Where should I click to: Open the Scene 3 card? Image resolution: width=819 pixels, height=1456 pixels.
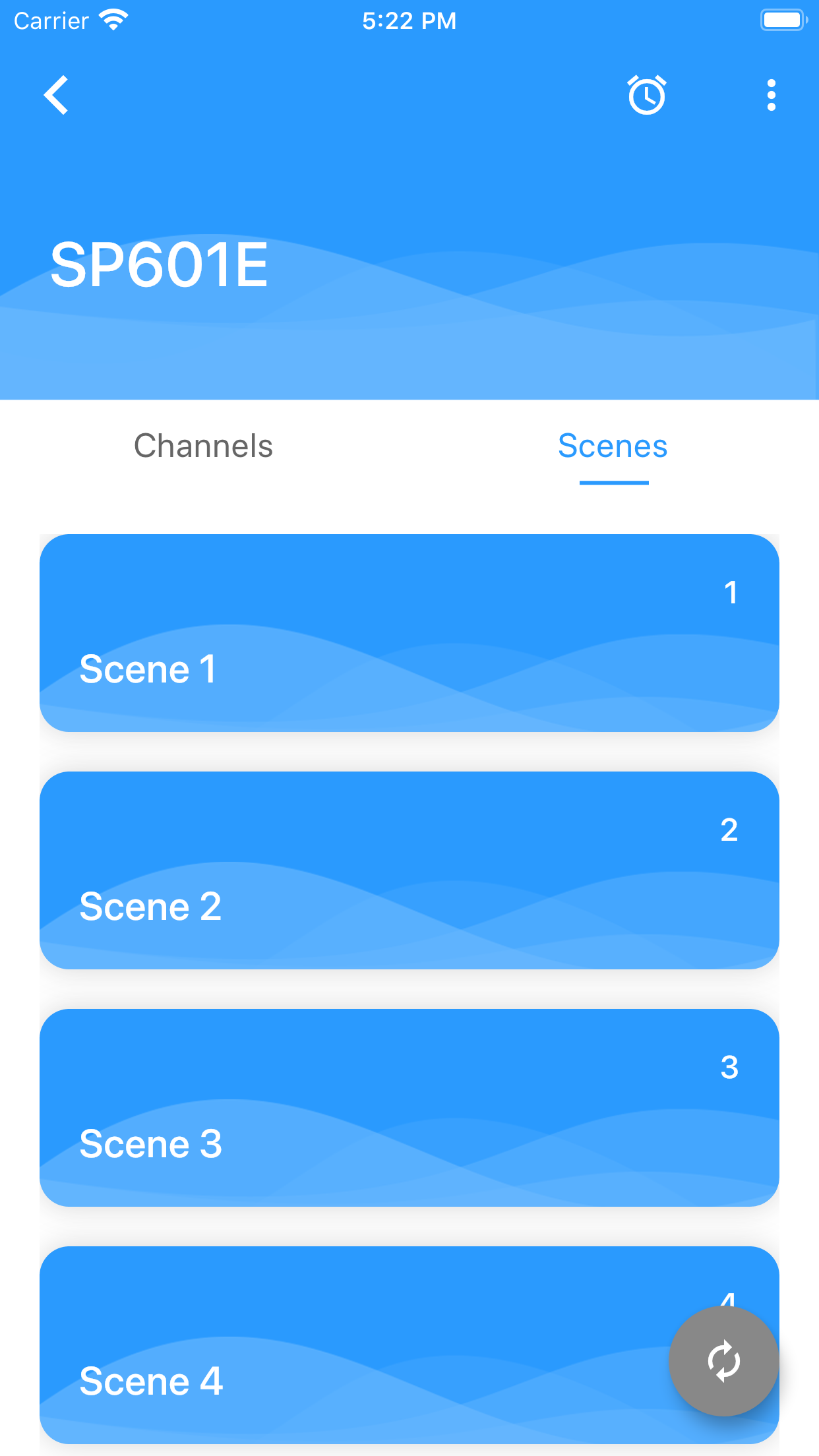coord(409,1108)
